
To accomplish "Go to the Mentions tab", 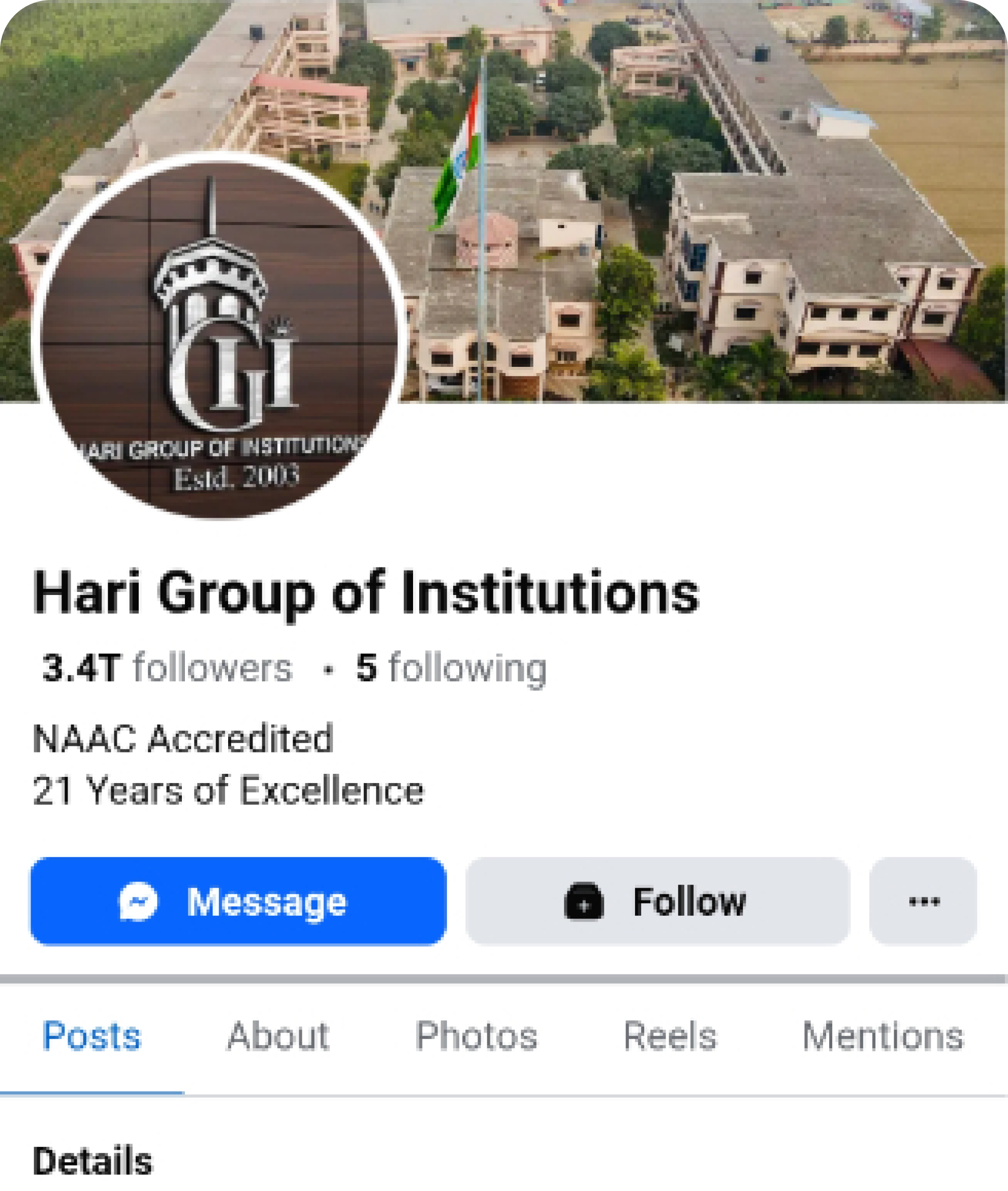I will point(883,1036).
